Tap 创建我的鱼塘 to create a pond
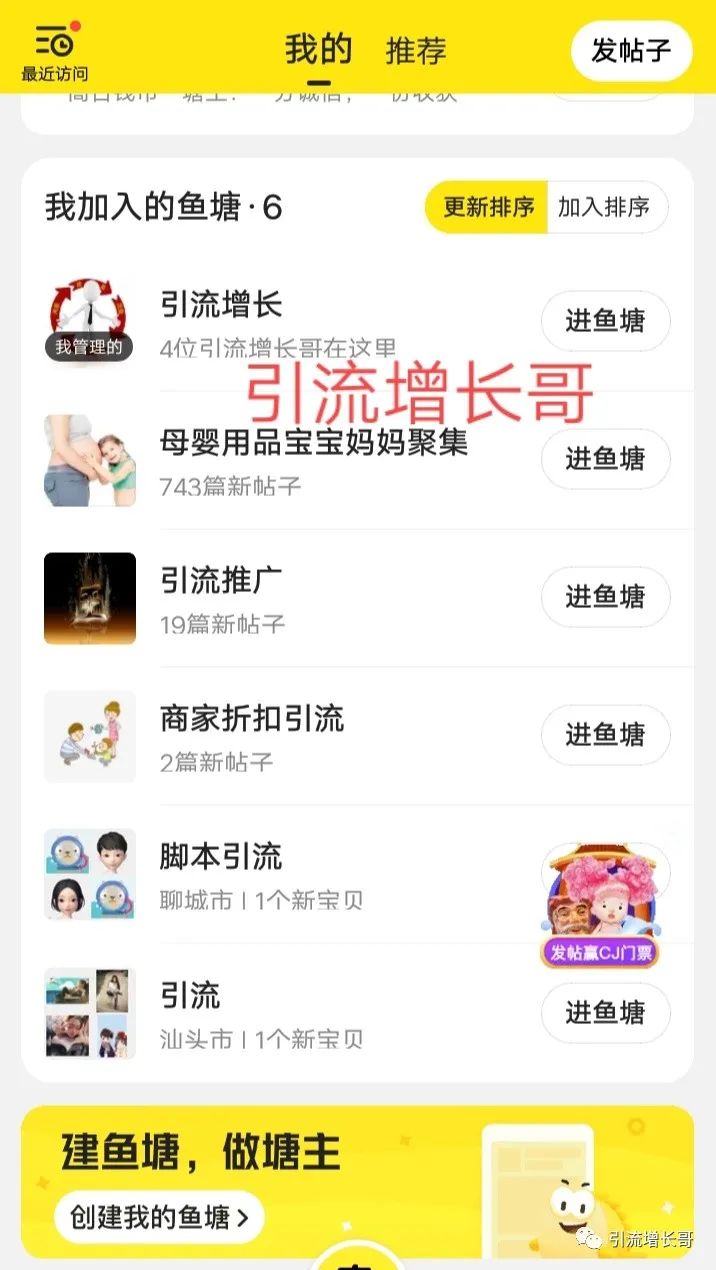Viewport: 716px width, 1270px height. point(159,1218)
